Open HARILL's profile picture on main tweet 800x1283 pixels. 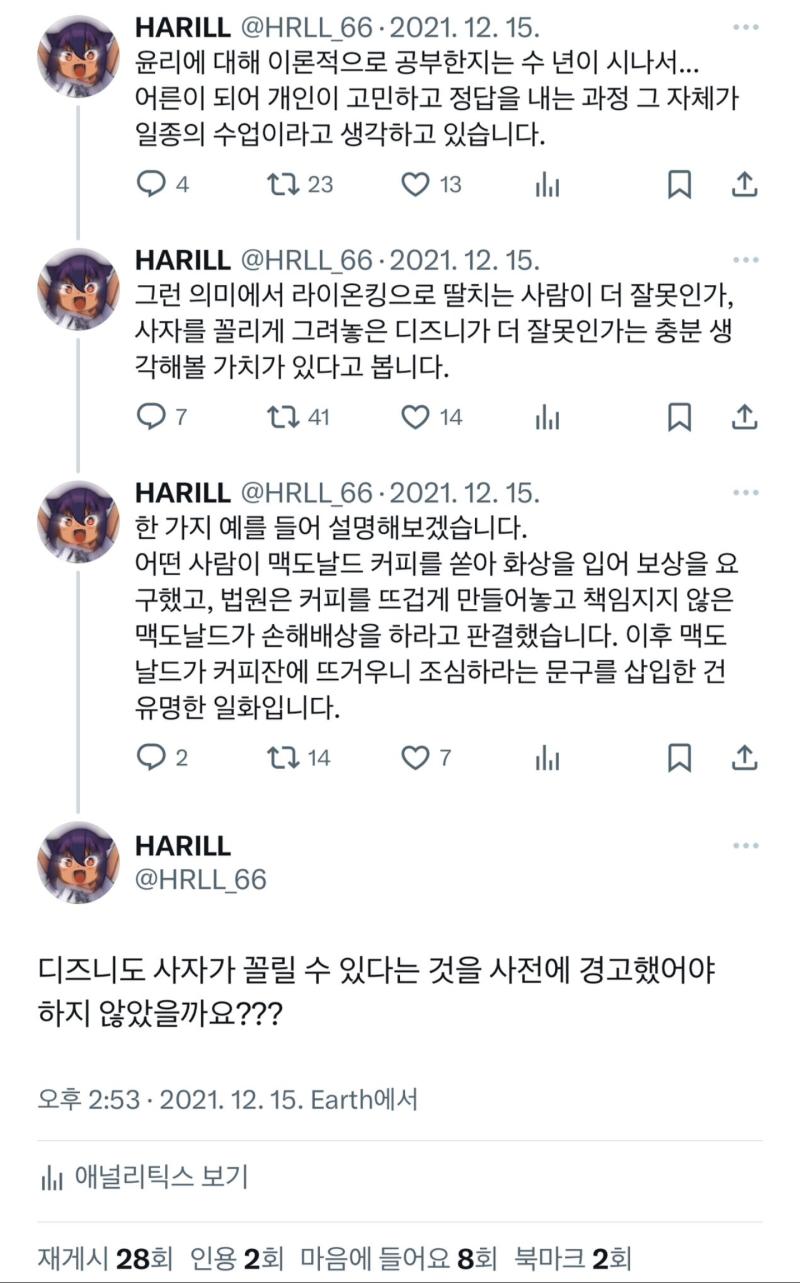(78, 862)
